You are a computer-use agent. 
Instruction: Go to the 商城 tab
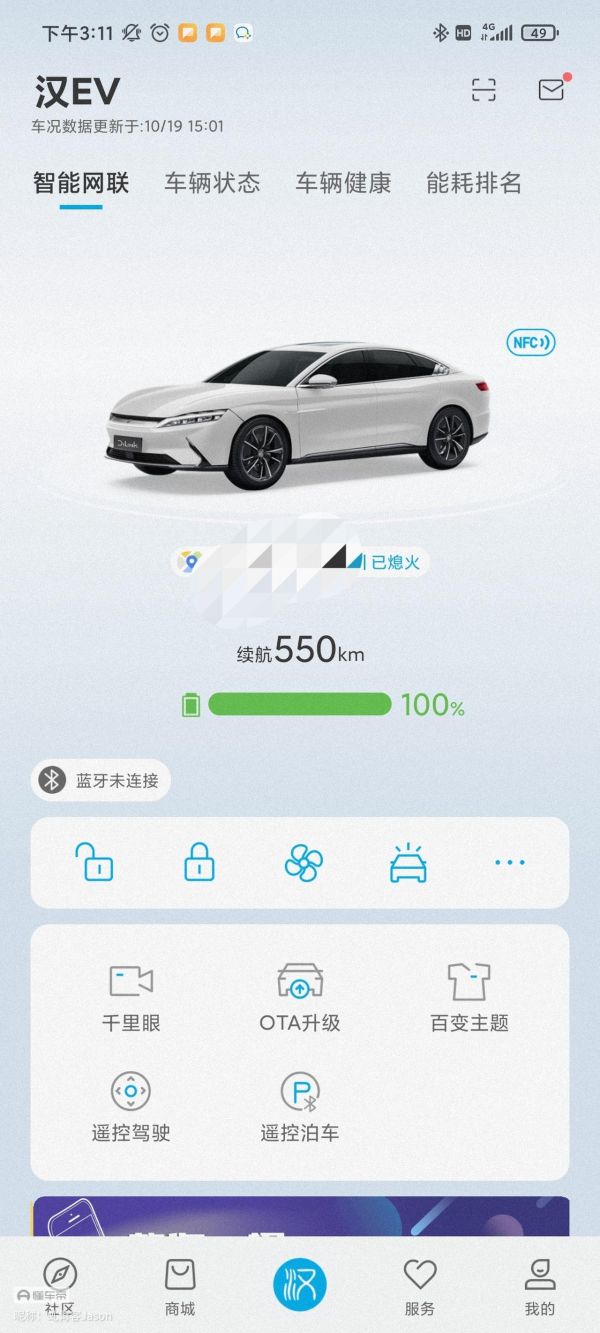(x=180, y=1286)
